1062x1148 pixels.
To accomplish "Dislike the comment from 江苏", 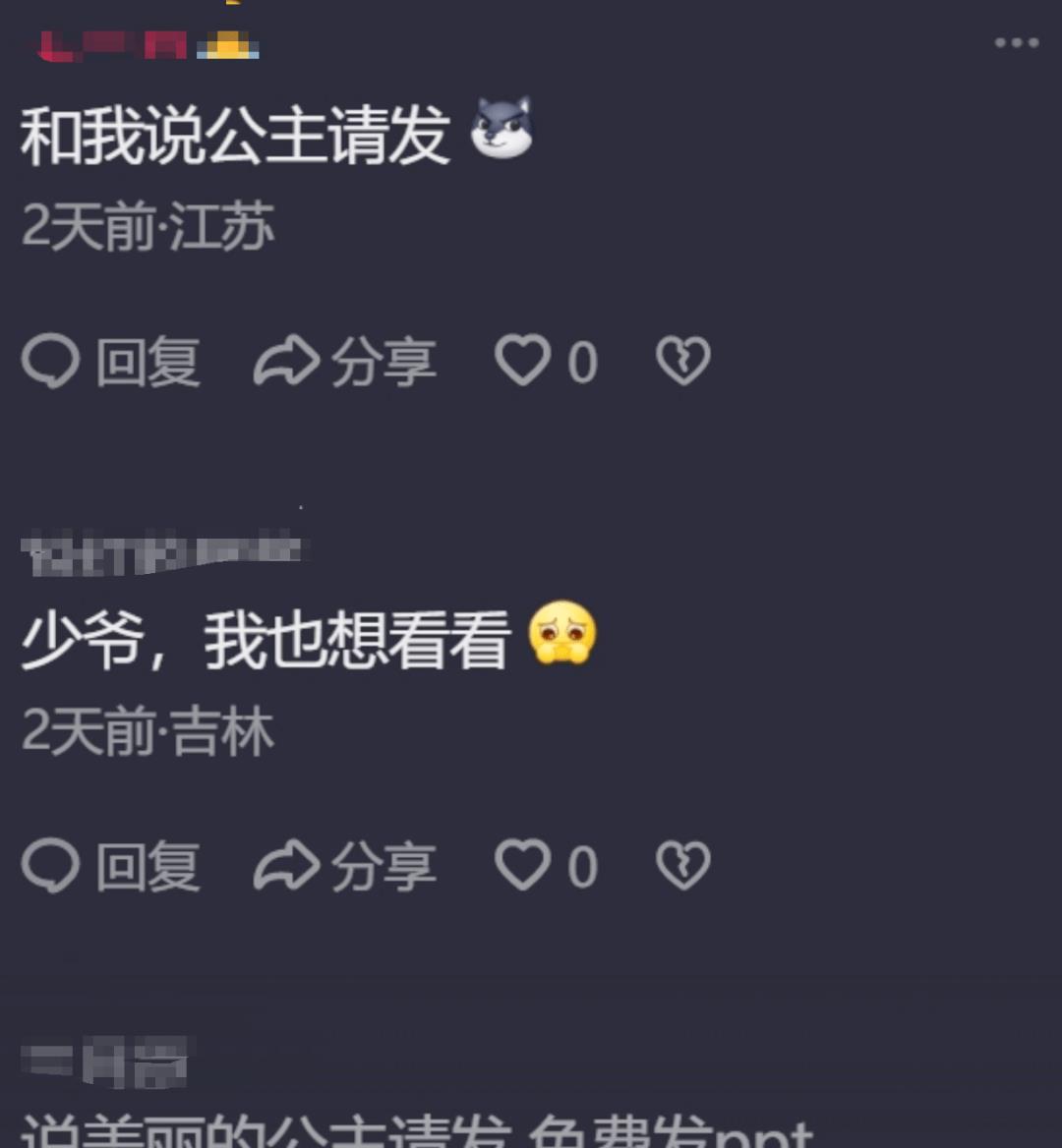I will point(682,361).
